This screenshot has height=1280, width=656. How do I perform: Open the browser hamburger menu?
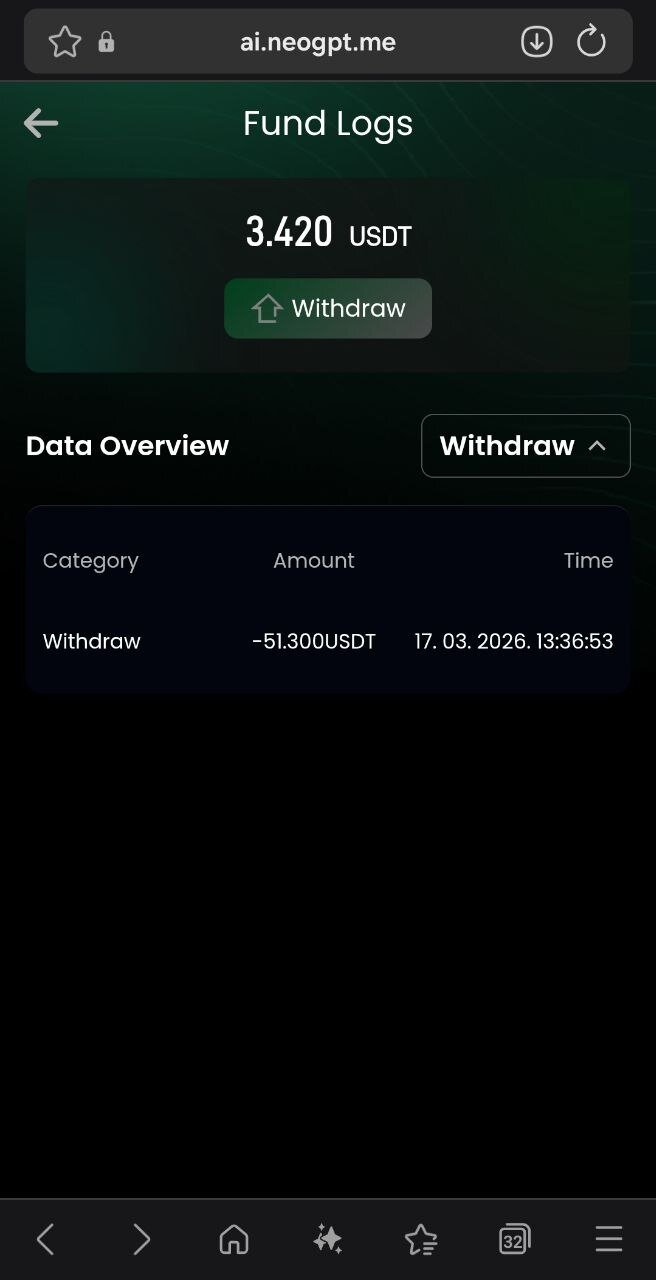tap(608, 1240)
